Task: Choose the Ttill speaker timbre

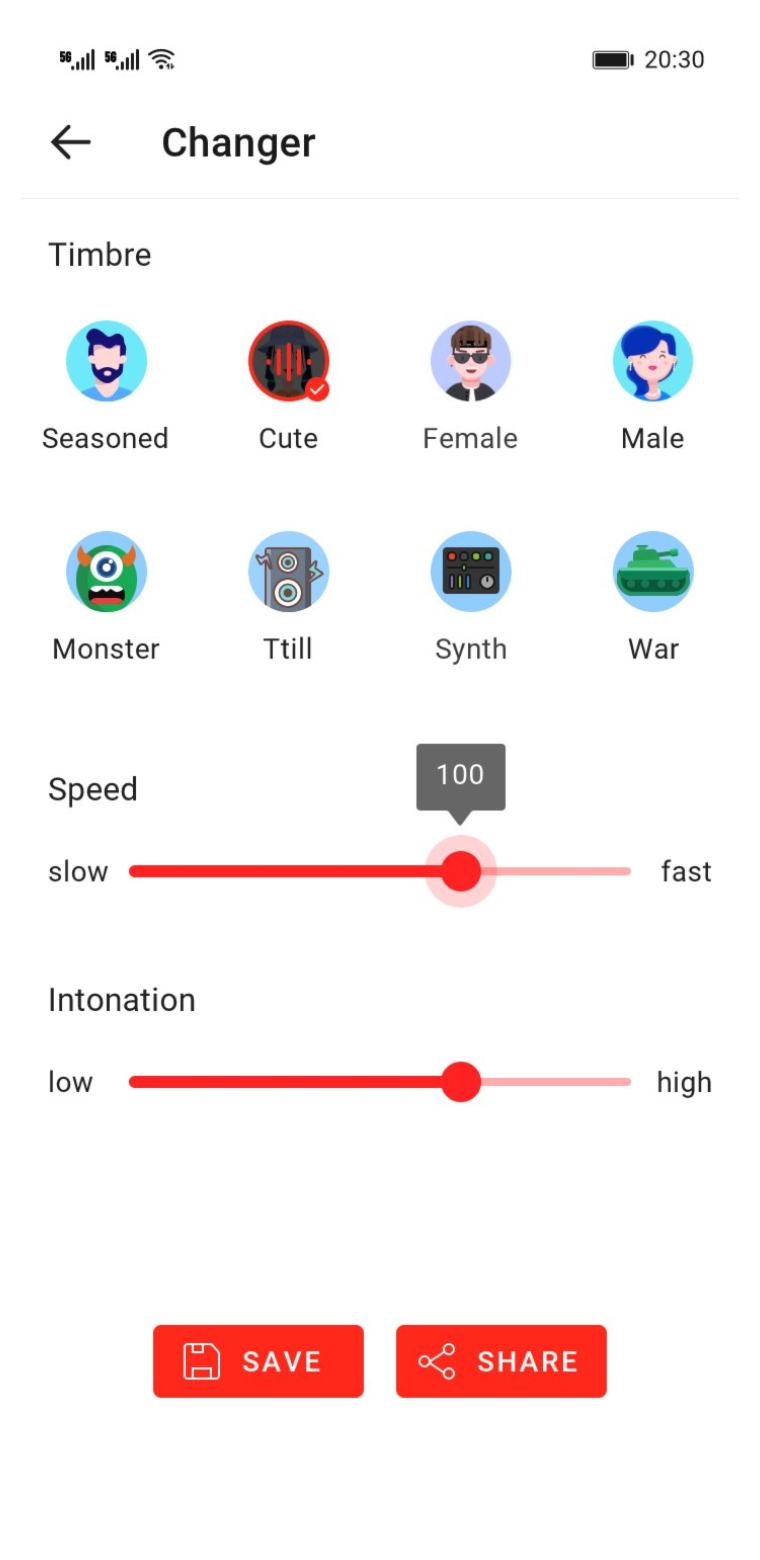Action: pos(288,571)
